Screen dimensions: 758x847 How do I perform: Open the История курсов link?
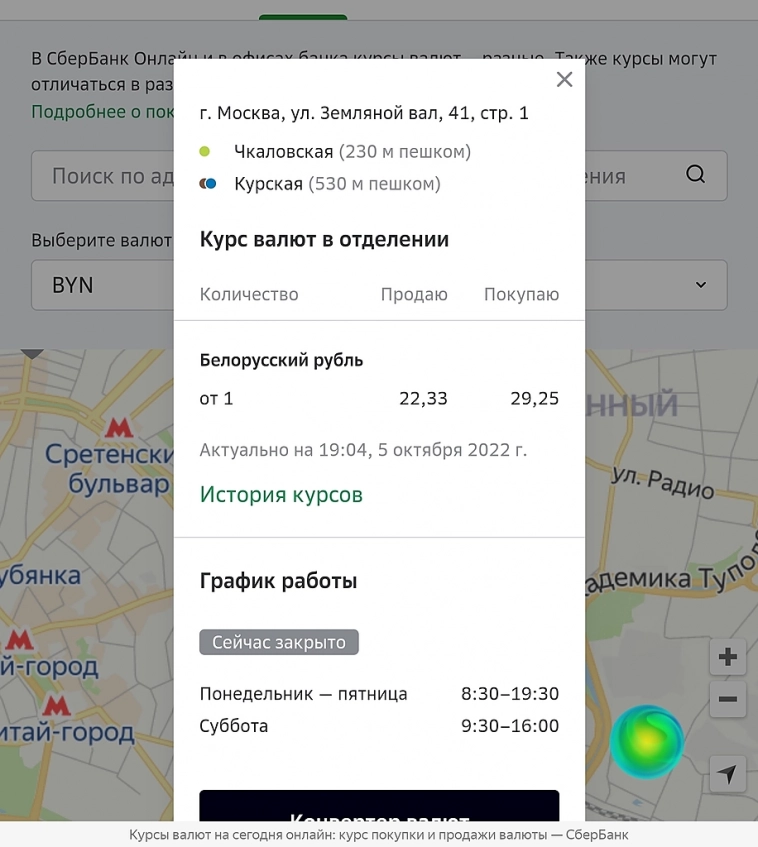pos(281,495)
